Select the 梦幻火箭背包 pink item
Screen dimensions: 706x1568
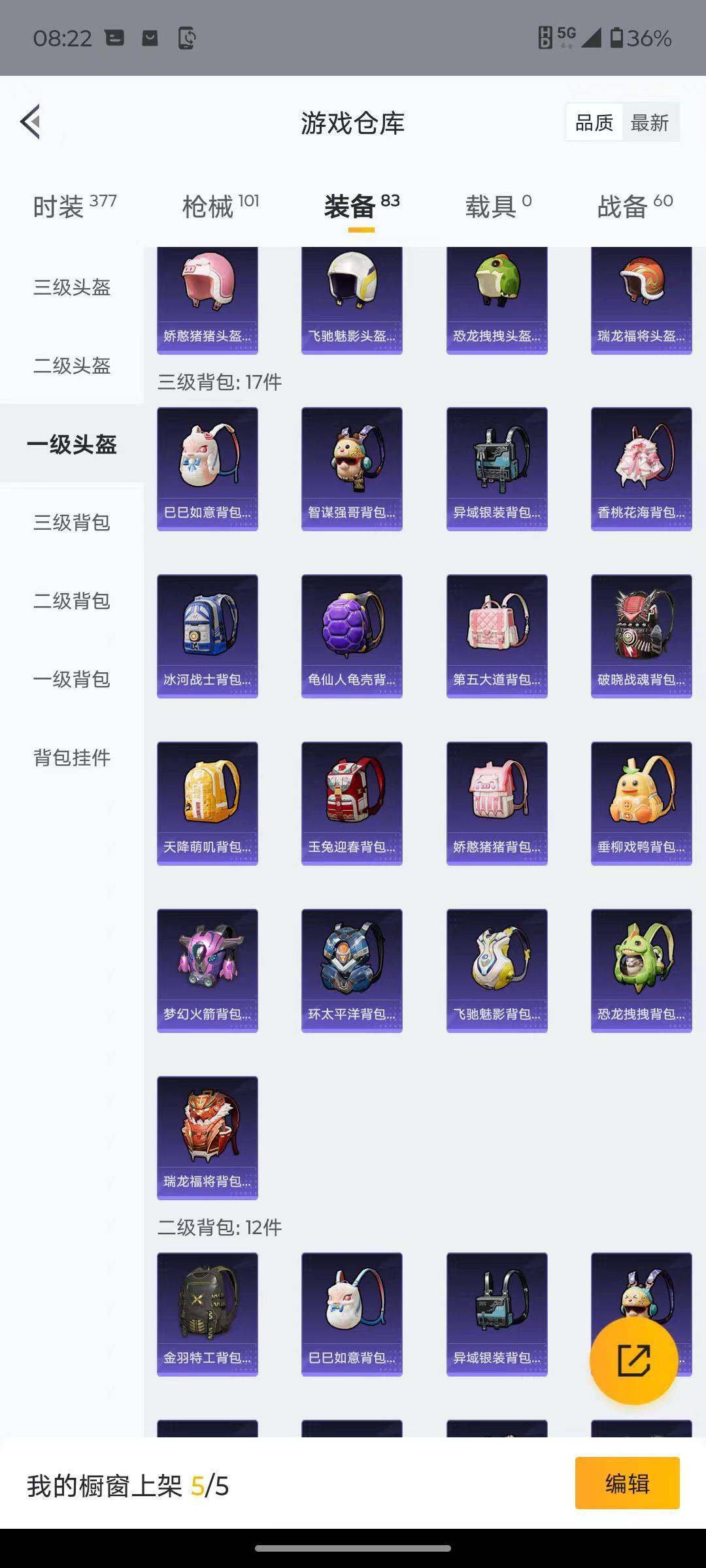(x=207, y=968)
